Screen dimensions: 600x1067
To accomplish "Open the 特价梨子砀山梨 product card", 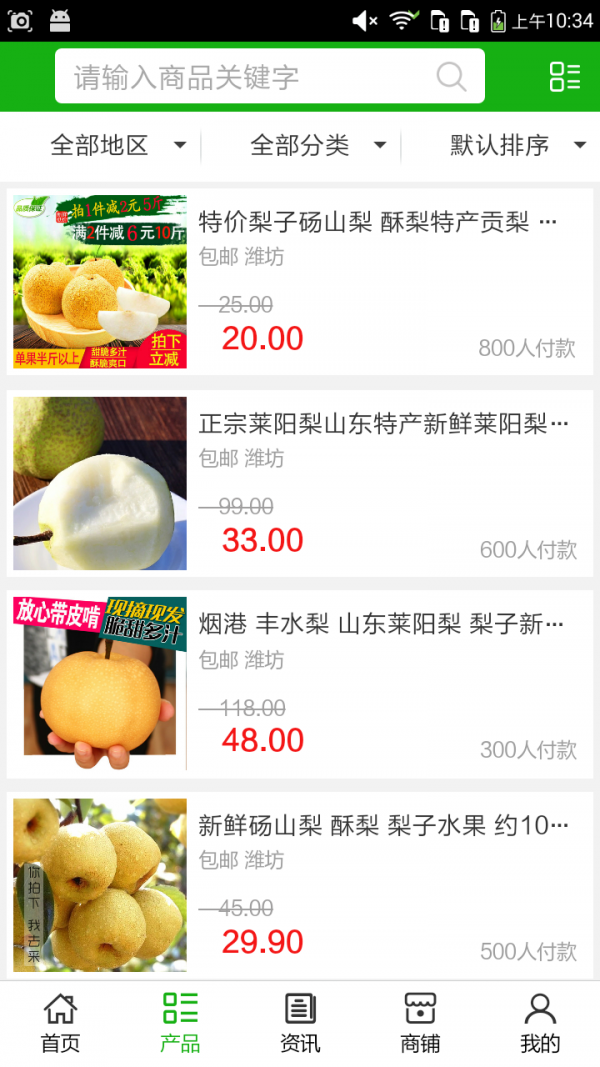I will [300, 282].
